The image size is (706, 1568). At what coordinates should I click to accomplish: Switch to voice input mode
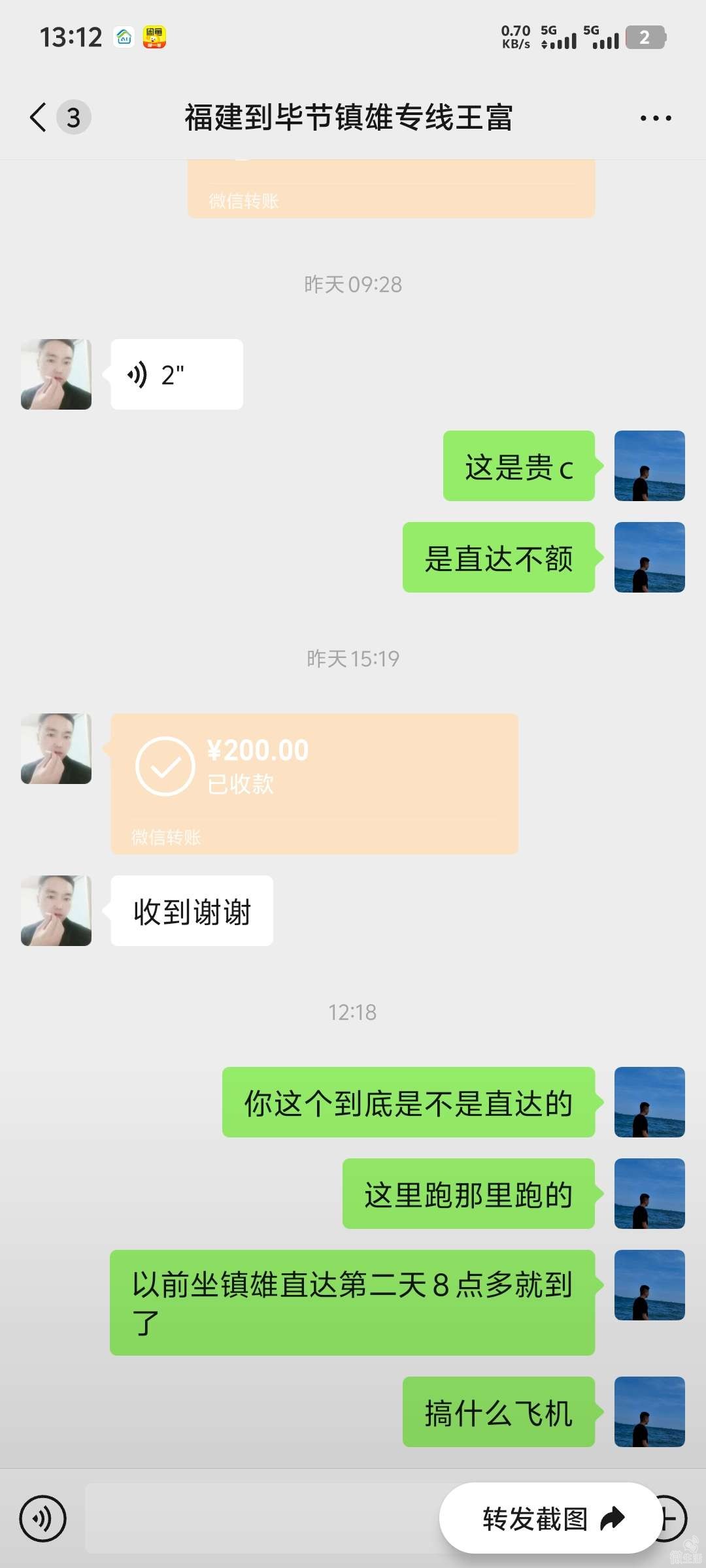(42, 1518)
